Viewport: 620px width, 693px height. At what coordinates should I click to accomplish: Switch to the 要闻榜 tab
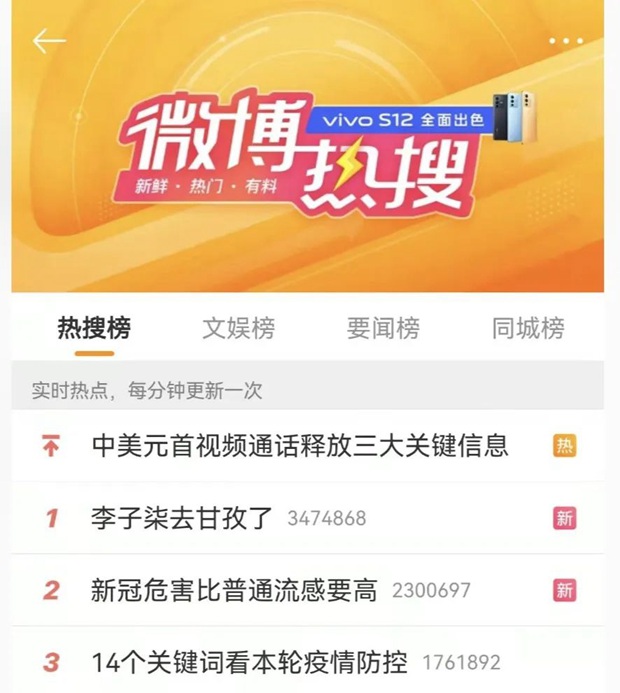click(x=383, y=328)
